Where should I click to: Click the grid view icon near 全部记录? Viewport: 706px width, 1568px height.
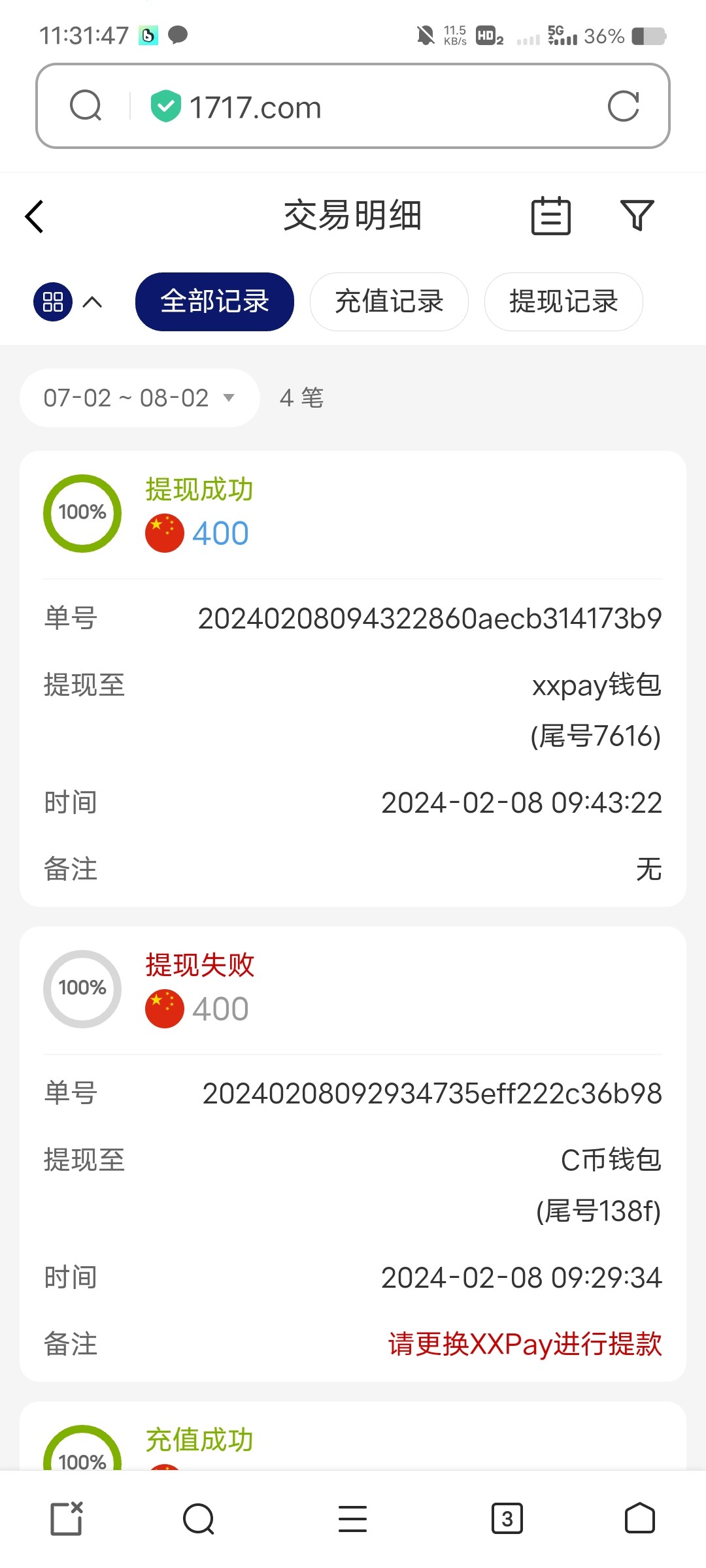coord(54,302)
